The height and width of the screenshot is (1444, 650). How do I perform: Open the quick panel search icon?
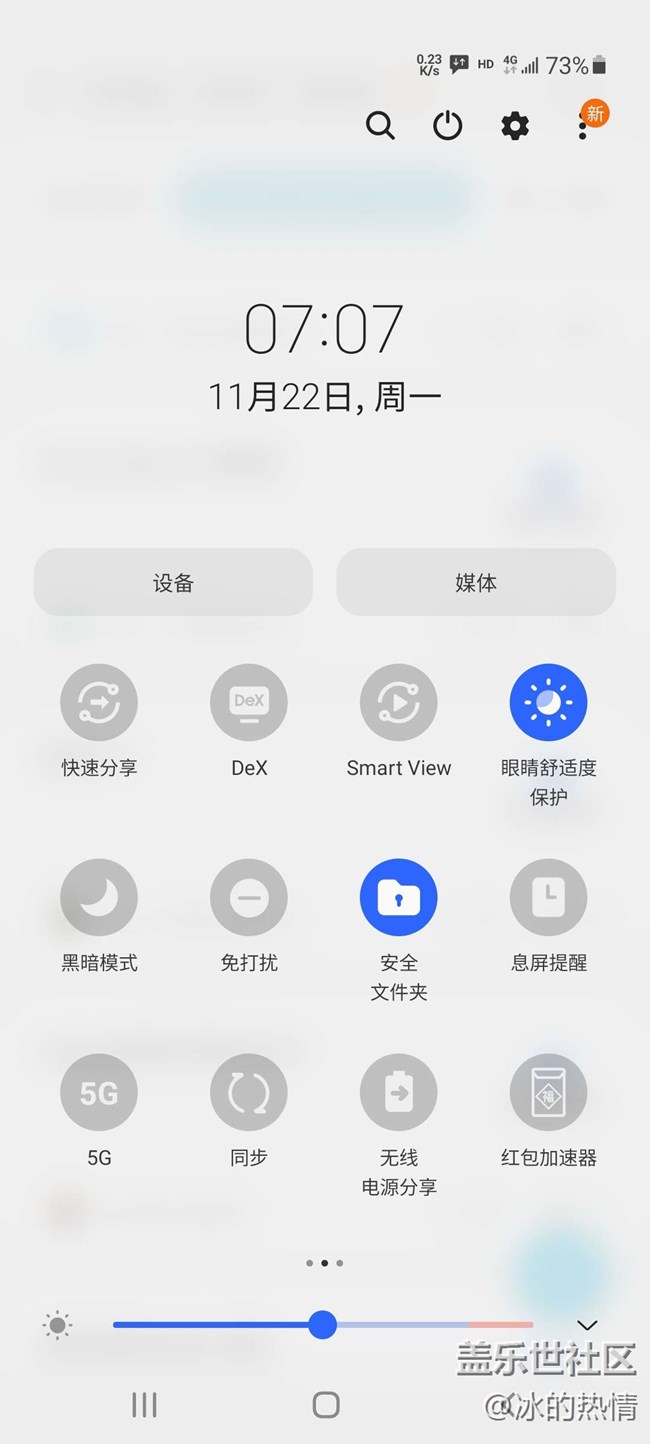pyautogui.click(x=380, y=126)
